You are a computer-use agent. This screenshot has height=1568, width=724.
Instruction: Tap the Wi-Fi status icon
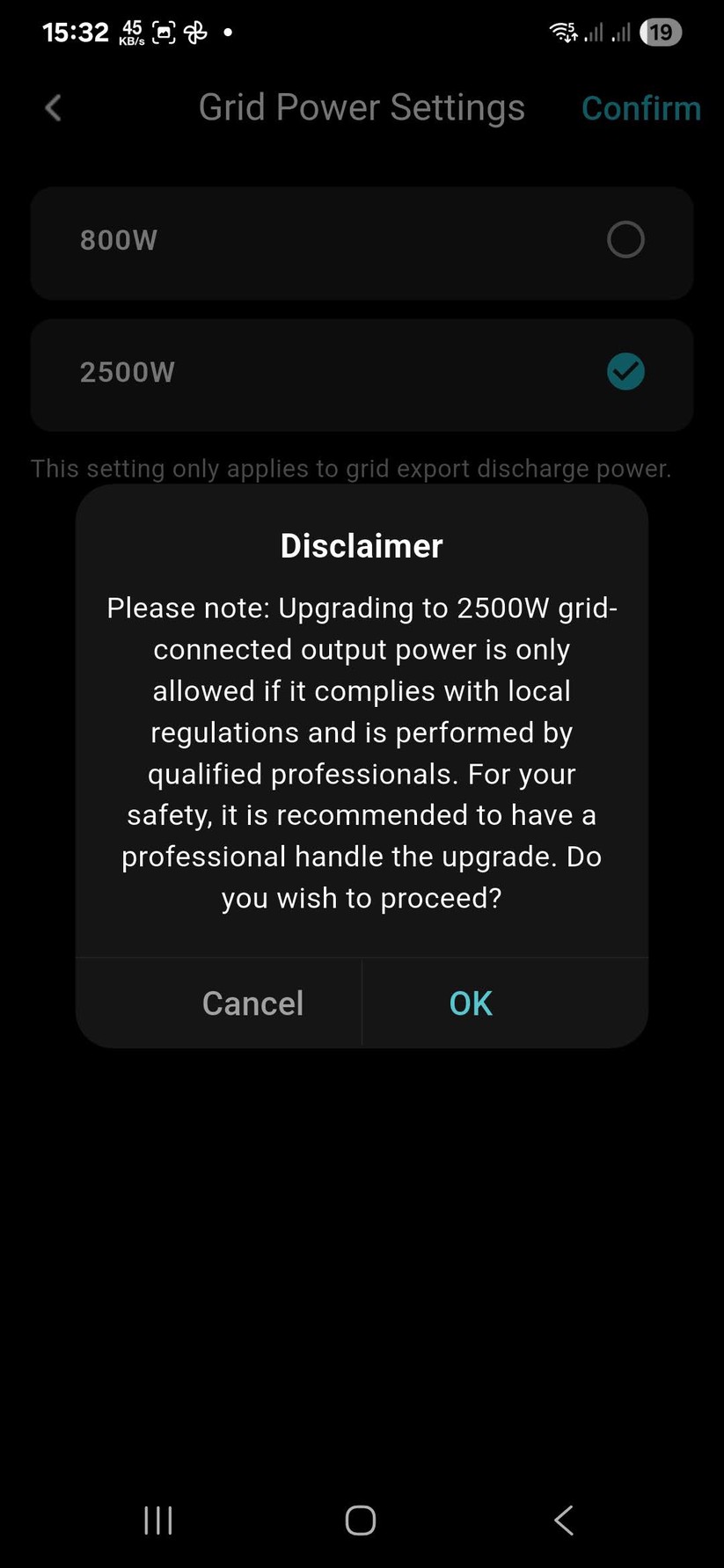[x=564, y=32]
